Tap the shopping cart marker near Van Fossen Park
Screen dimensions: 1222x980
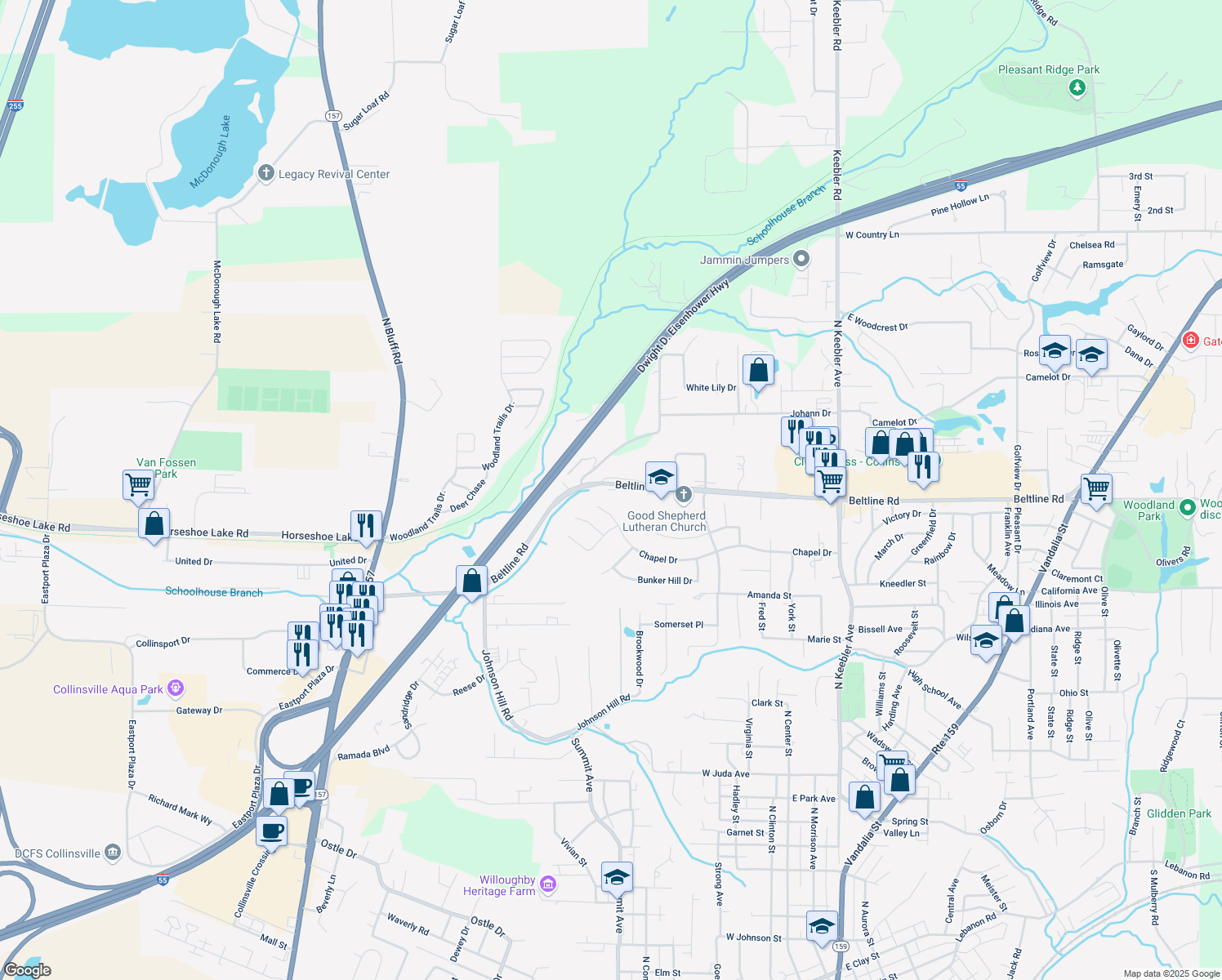click(138, 484)
